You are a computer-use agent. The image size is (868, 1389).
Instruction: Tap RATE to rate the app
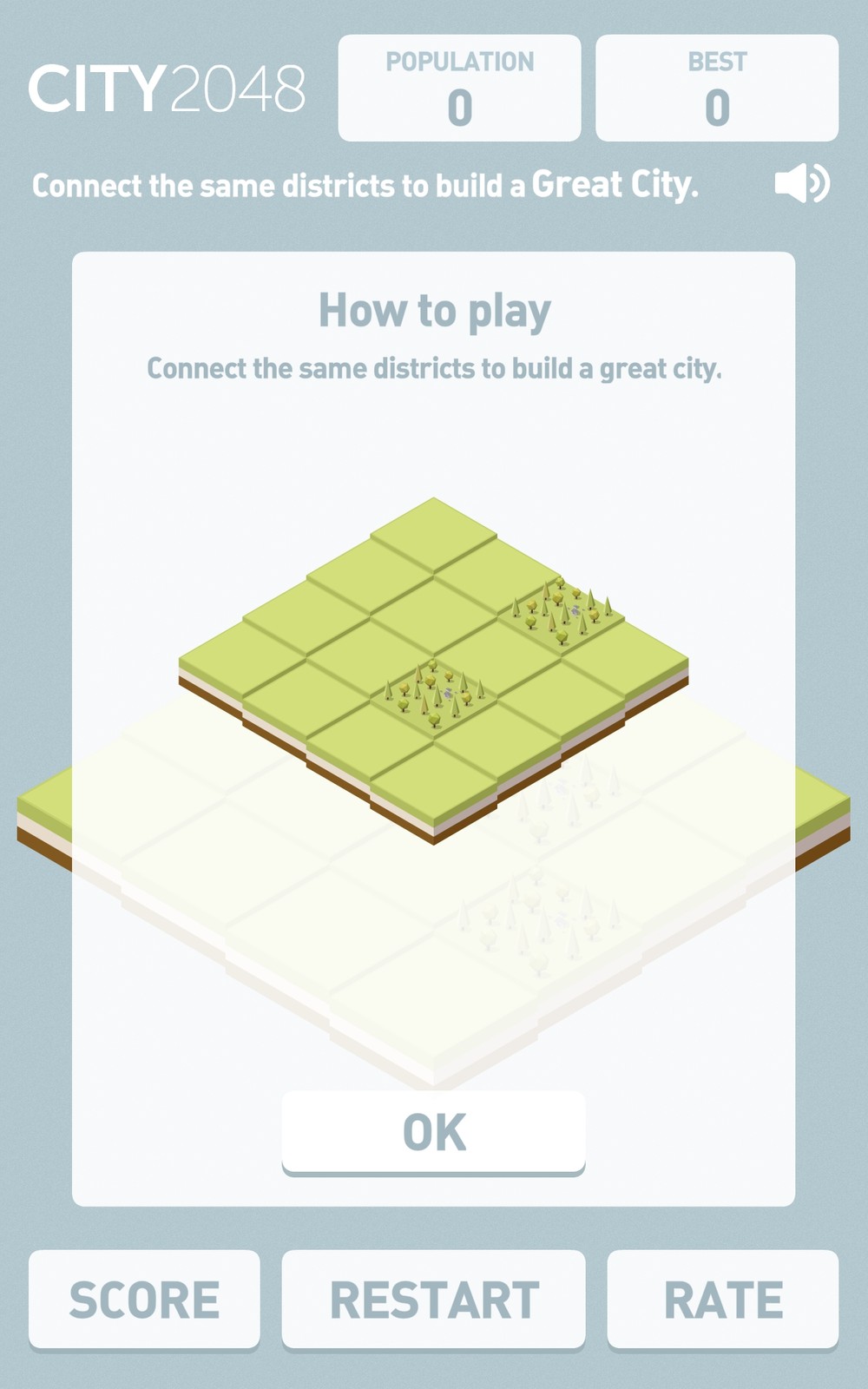(x=722, y=1299)
